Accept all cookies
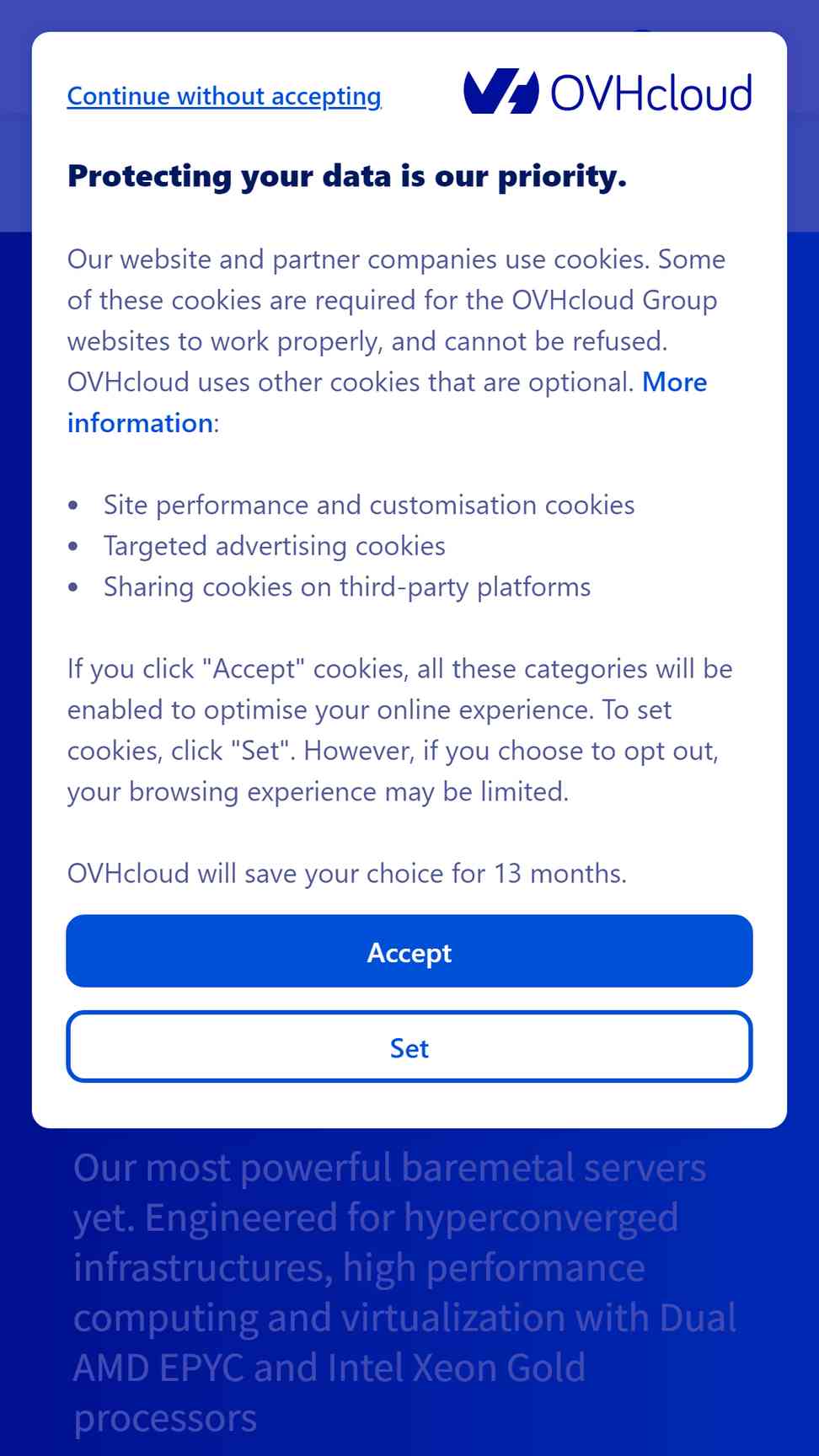 click(409, 951)
